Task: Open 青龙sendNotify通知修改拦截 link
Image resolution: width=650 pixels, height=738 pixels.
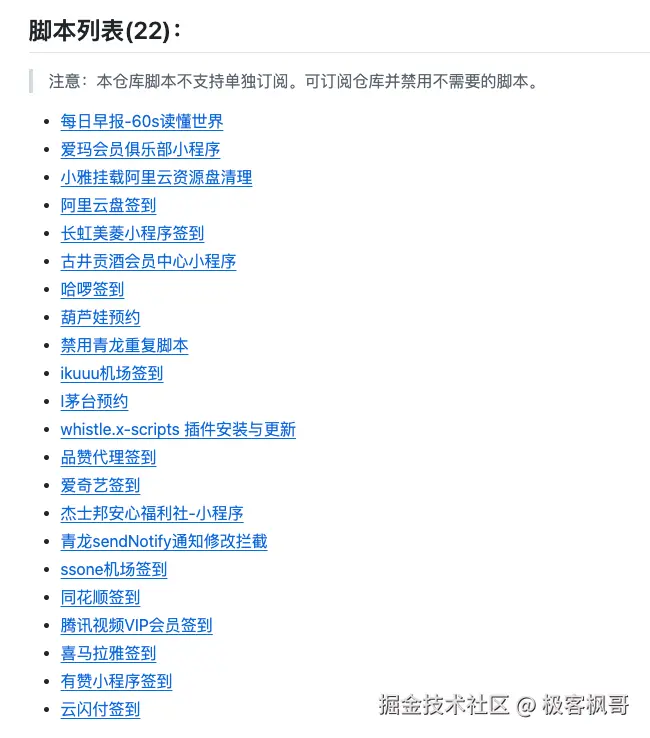Action: pos(164,541)
